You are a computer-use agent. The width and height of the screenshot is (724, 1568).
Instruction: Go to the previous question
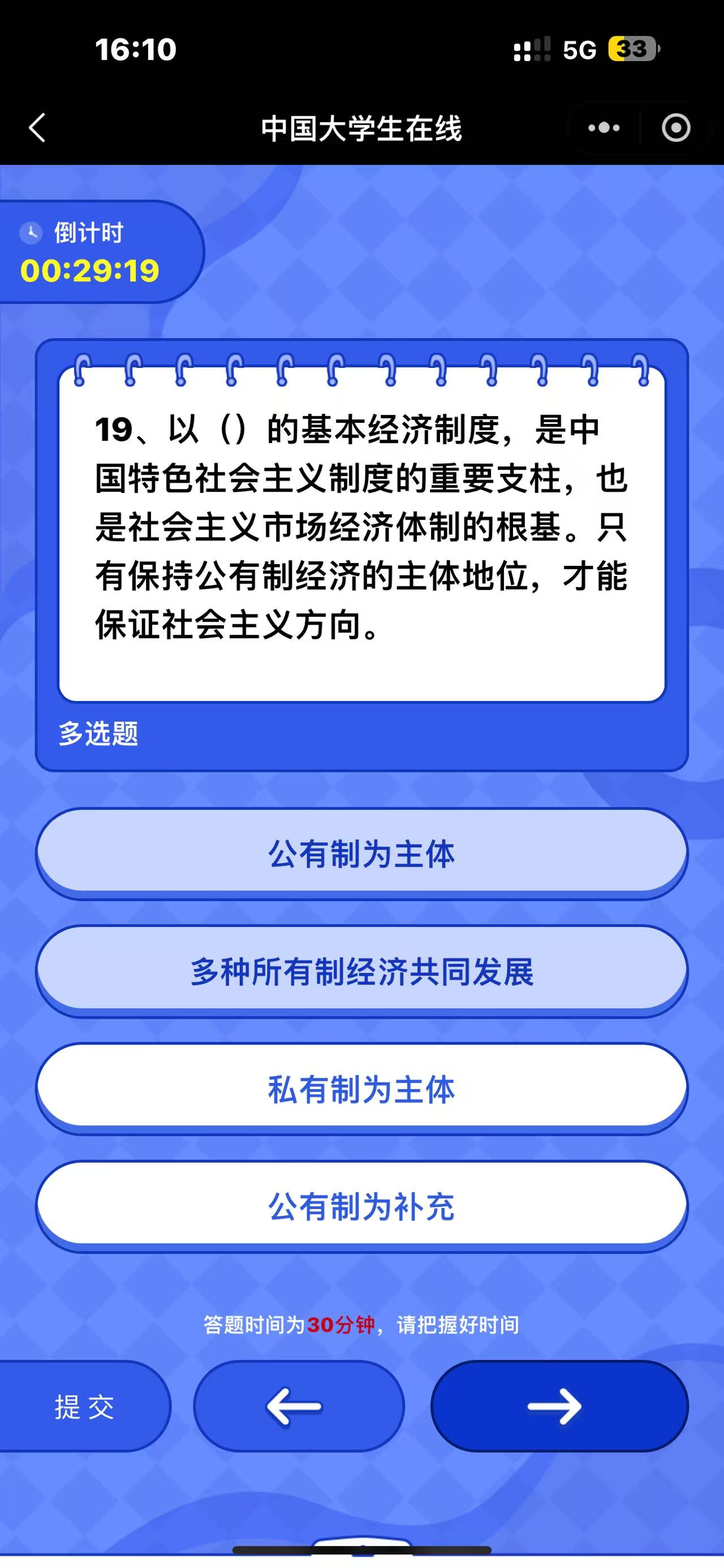coord(299,1406)
